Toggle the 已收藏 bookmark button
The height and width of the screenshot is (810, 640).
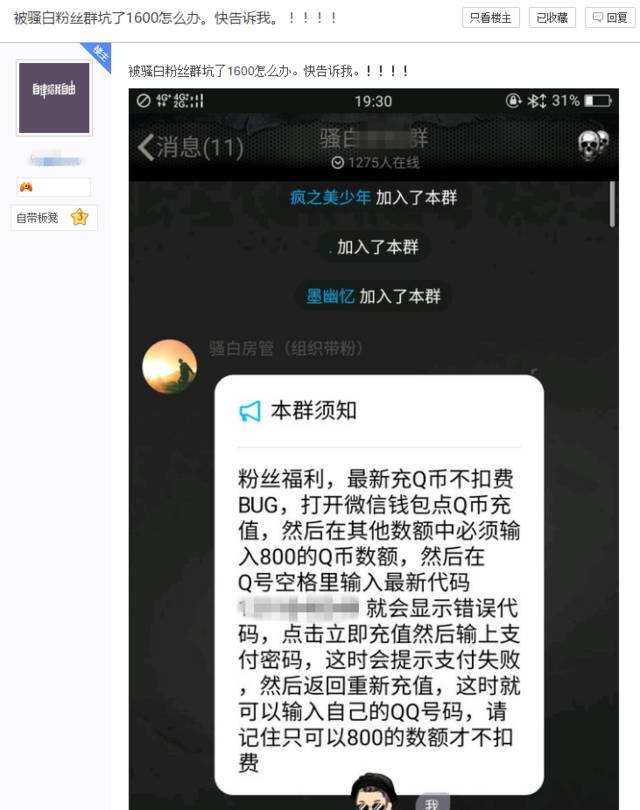tap(551, 18)
